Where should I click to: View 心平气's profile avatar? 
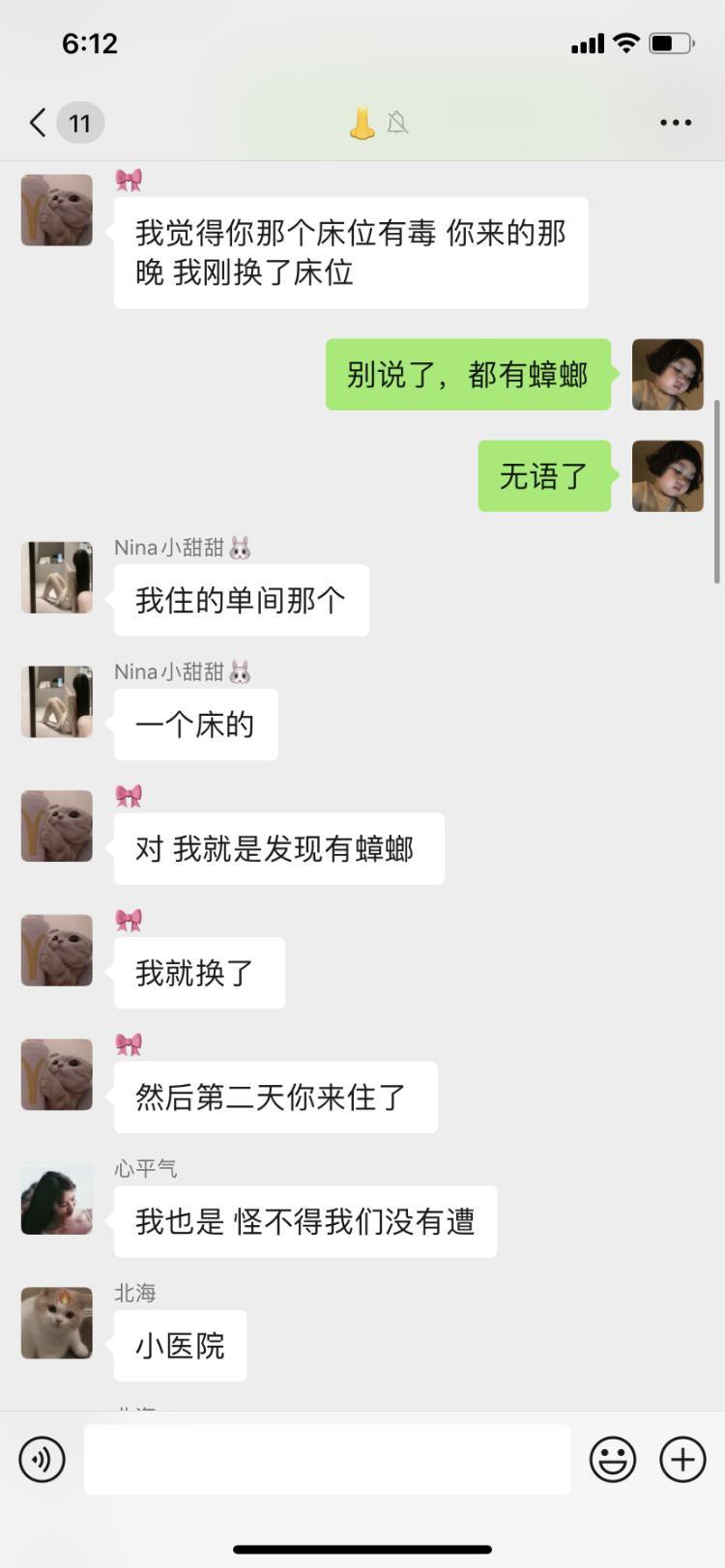pyautogui.click(x=57, y=1199)
